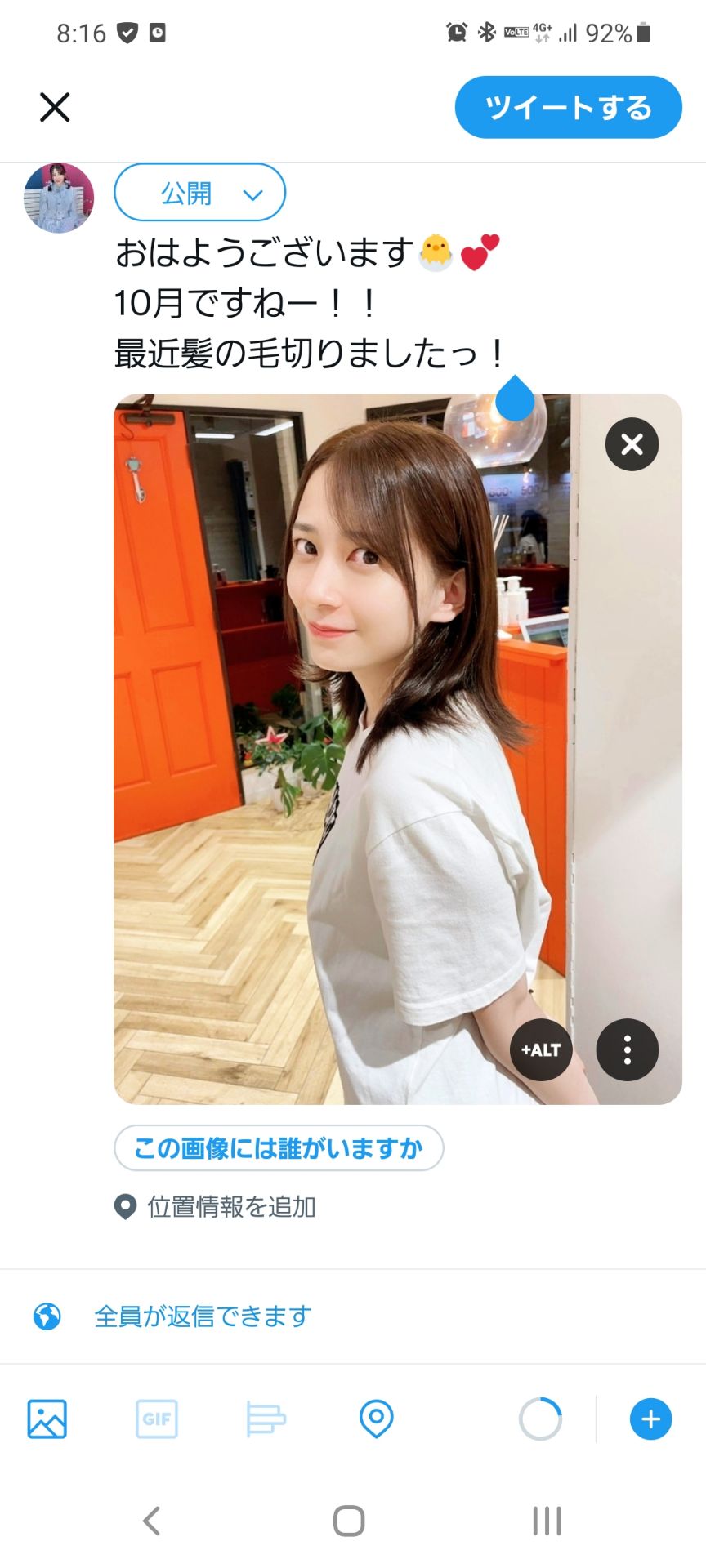Open the photo gallery picker
Screen dimensions: 706x1568
click(47, 1419)
